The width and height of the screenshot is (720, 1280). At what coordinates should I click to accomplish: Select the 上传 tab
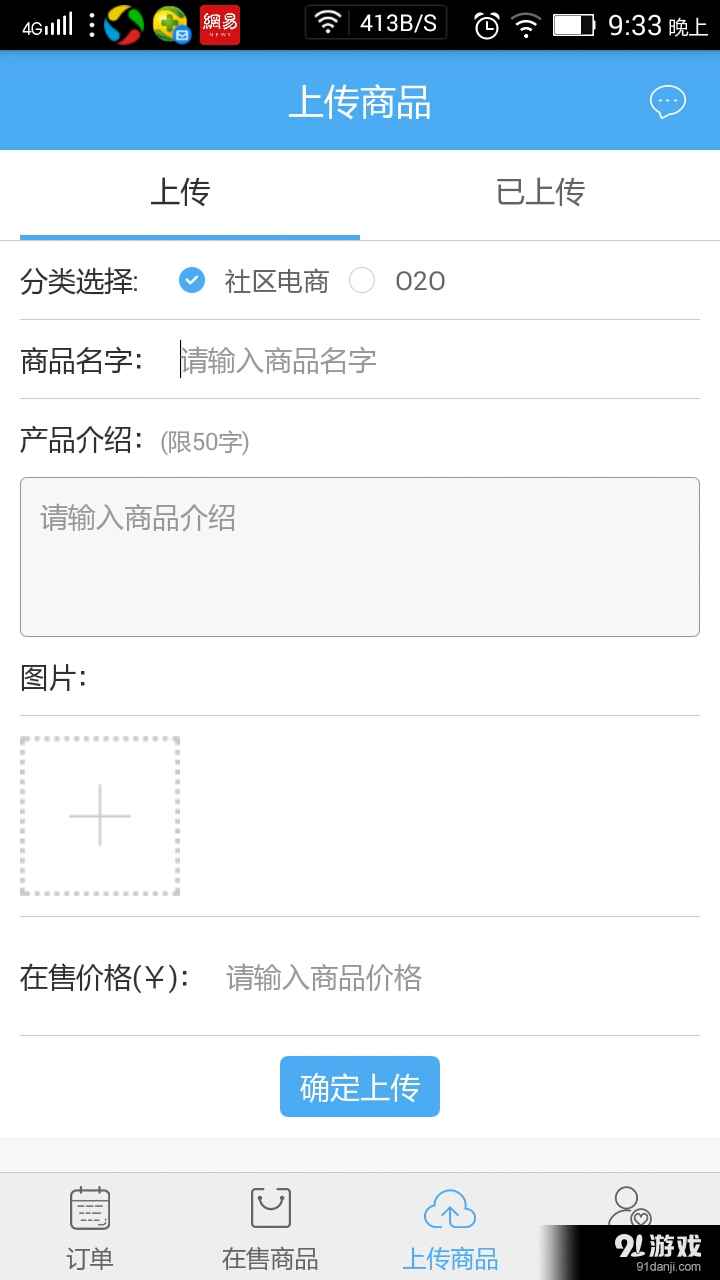[180, 192]
